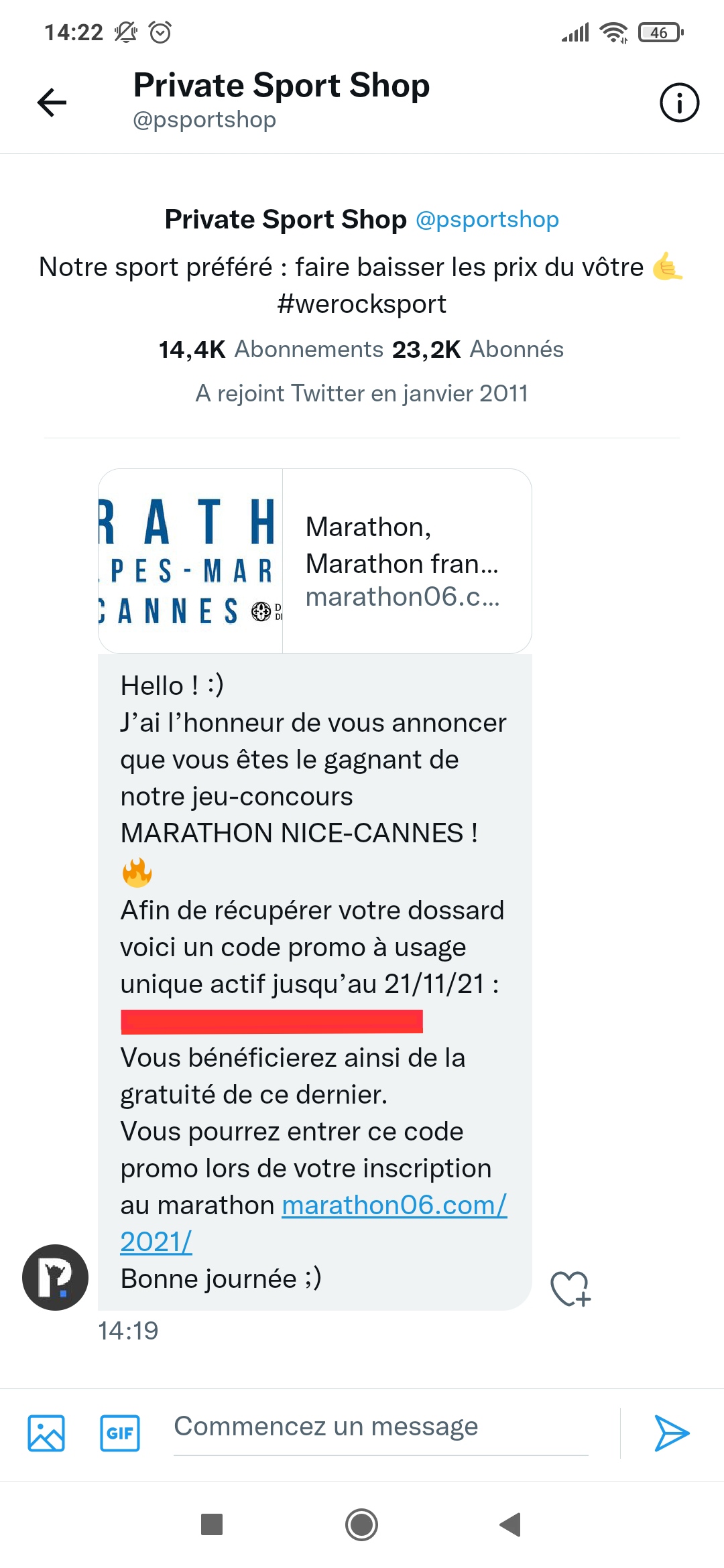Image resolution: width=724 pixels, height=1568 pixels.
Task: Open recent apps with the square button
Action: pos(212,1524)
